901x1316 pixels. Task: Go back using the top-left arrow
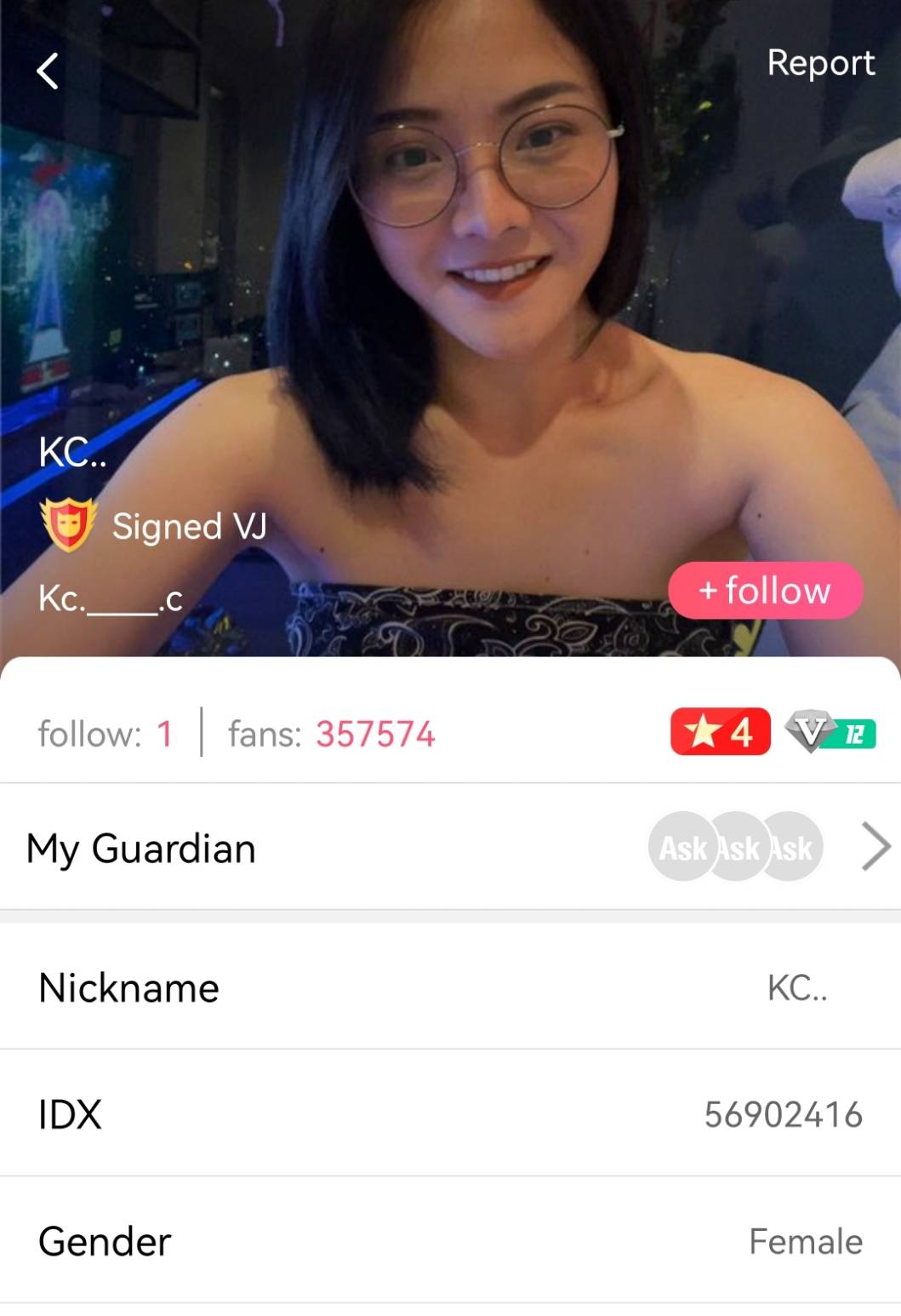48,71
